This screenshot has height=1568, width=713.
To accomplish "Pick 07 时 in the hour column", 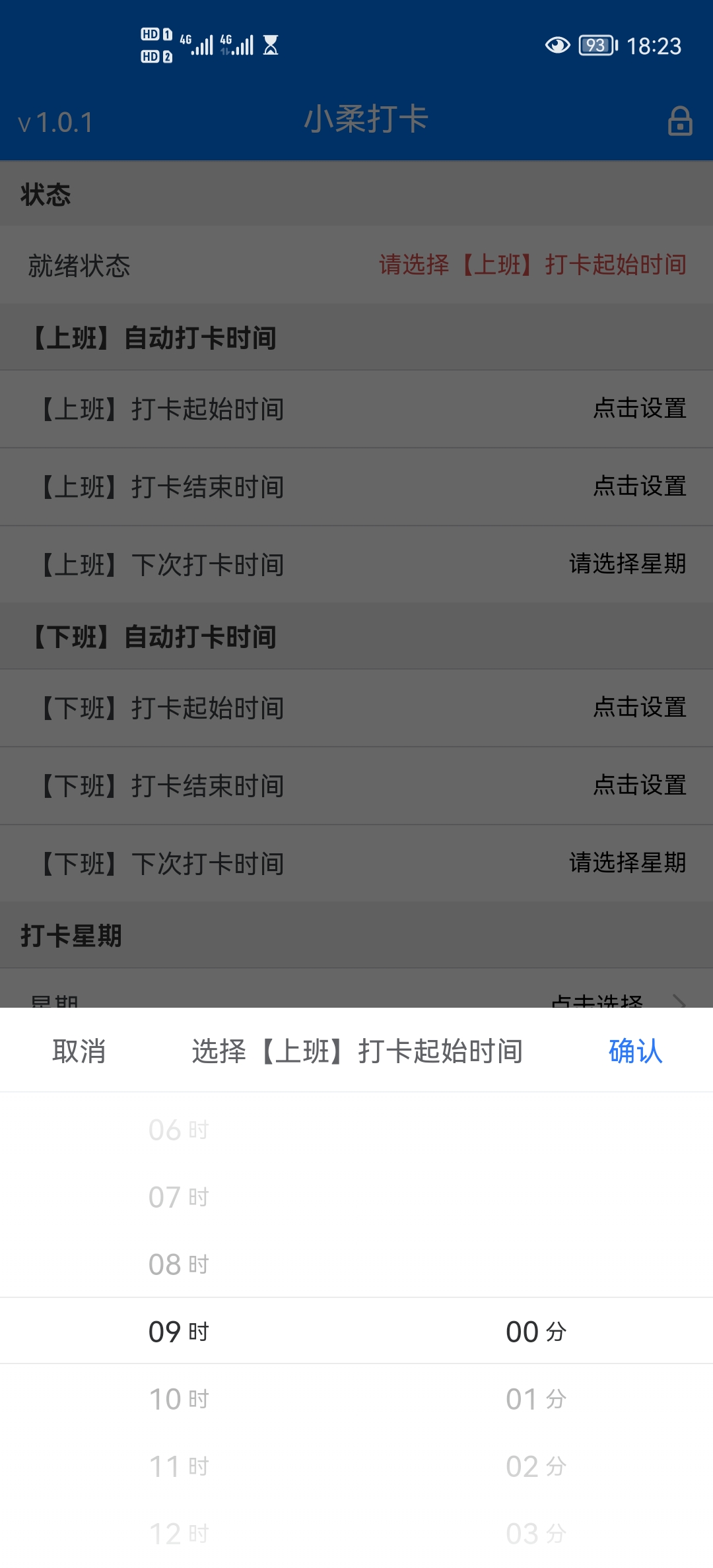I will [178, 1197].
